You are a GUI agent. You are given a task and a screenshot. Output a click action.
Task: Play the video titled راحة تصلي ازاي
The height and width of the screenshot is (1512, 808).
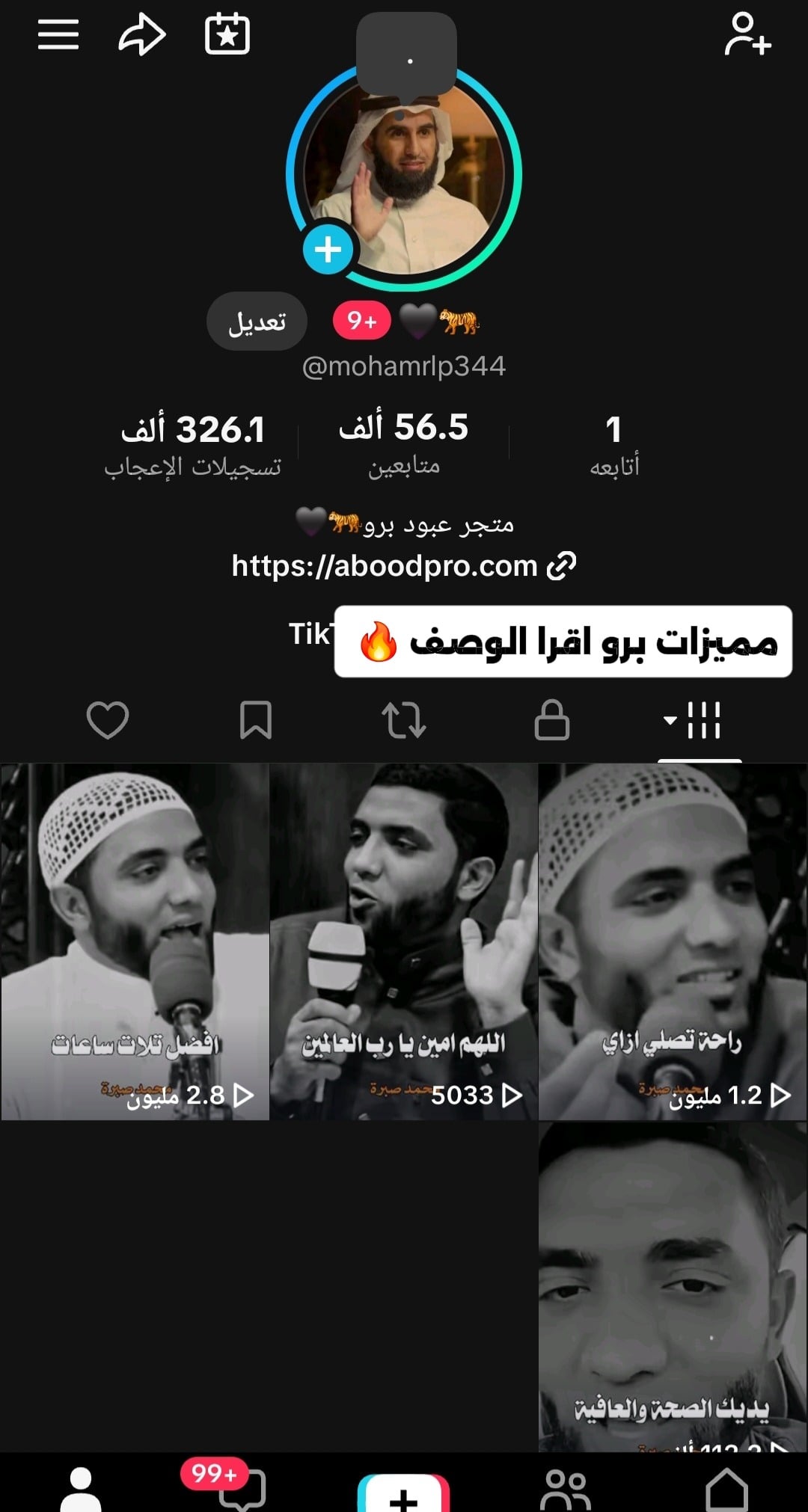pos(673,941)
